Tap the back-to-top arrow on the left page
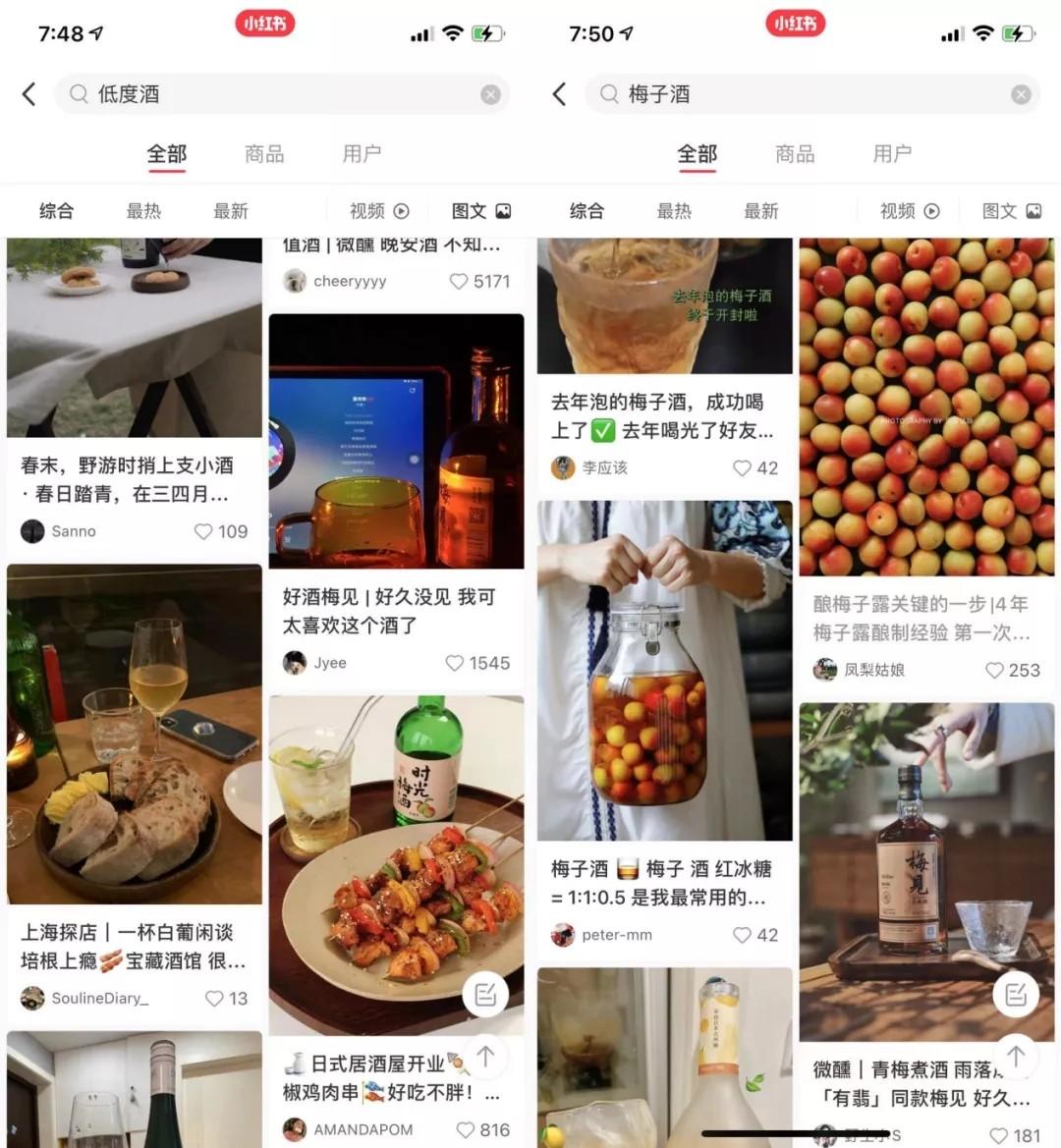Image resolution: width=1061 pixels, height=1148 pixels. [x=484, y=1058]
